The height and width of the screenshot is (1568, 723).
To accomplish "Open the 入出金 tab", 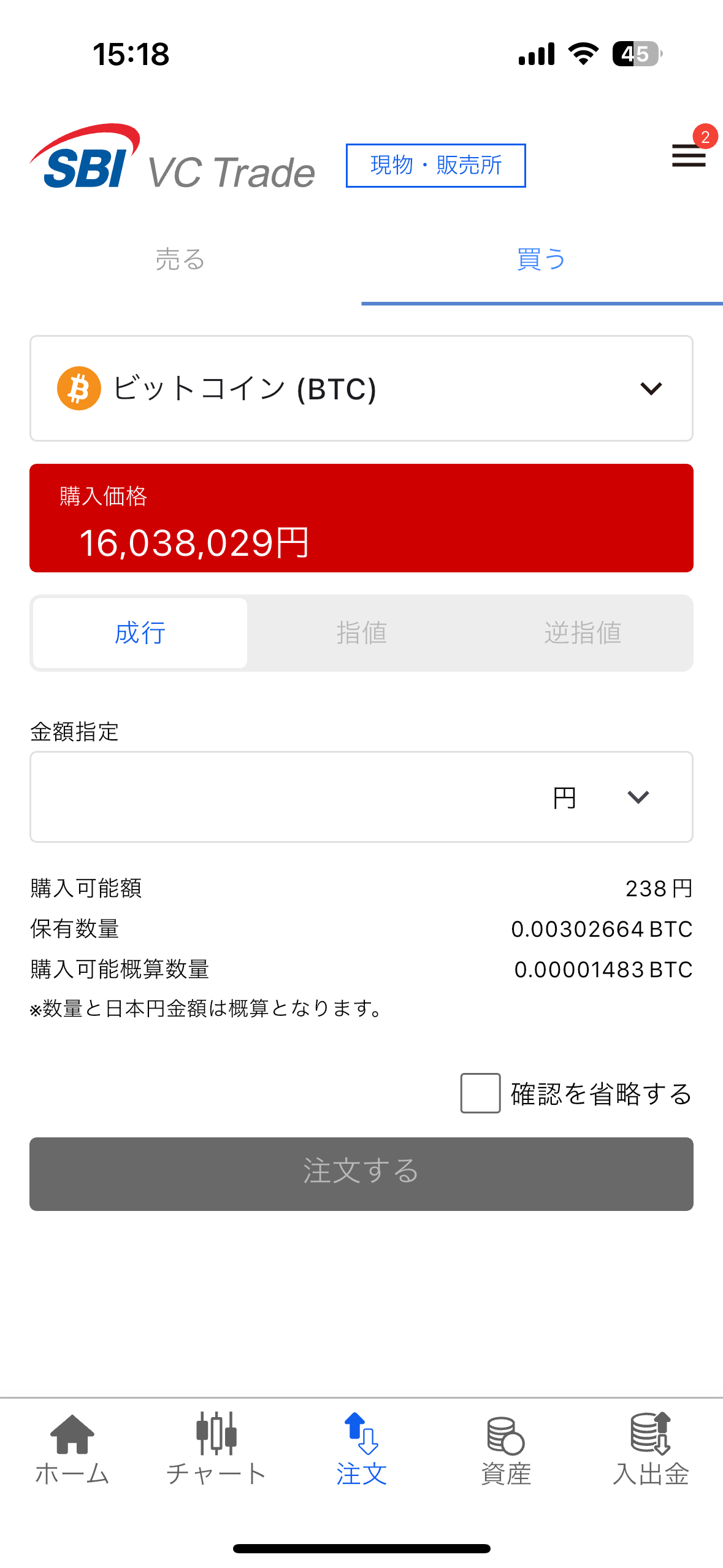I will click(x=651, y=1448).
